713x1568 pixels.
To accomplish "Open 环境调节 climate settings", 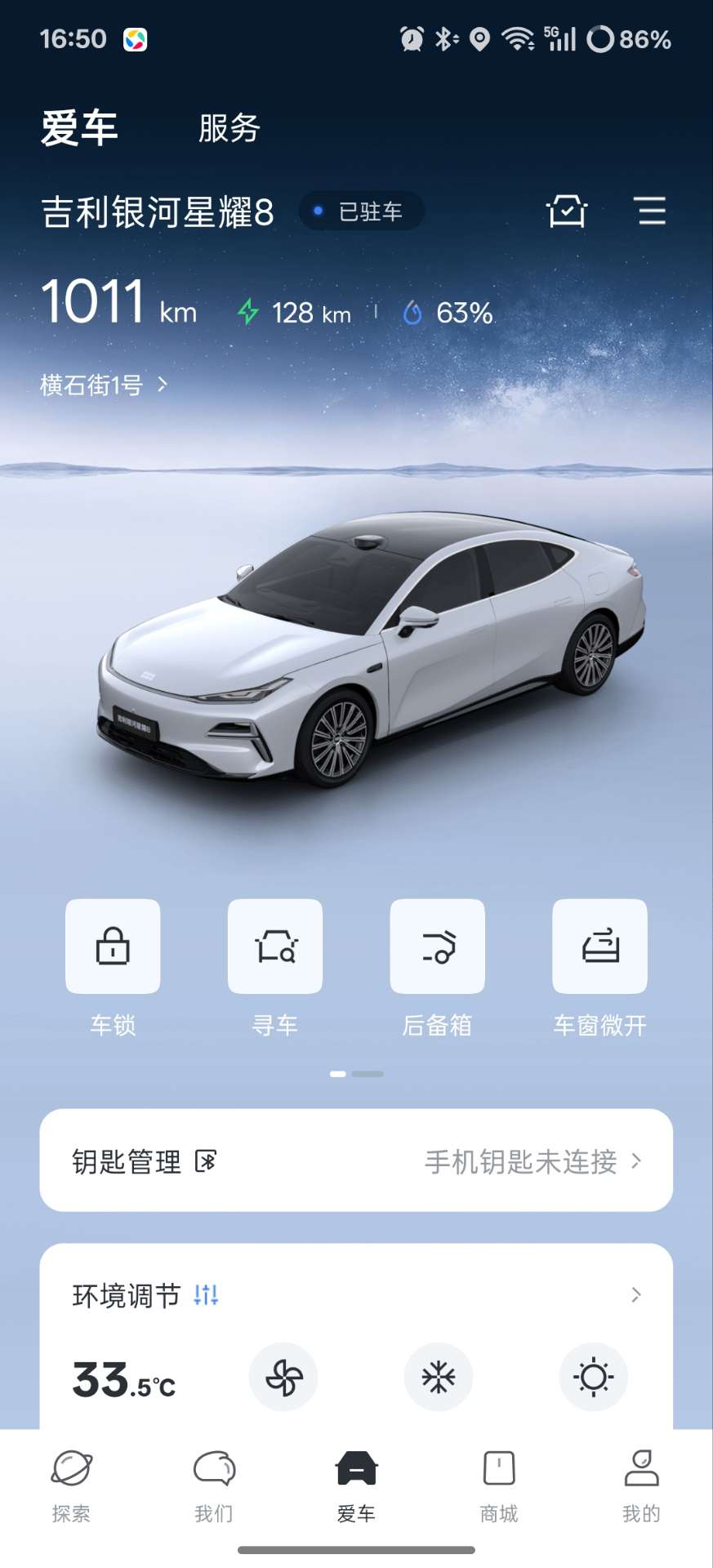I will click(356, 1295).
